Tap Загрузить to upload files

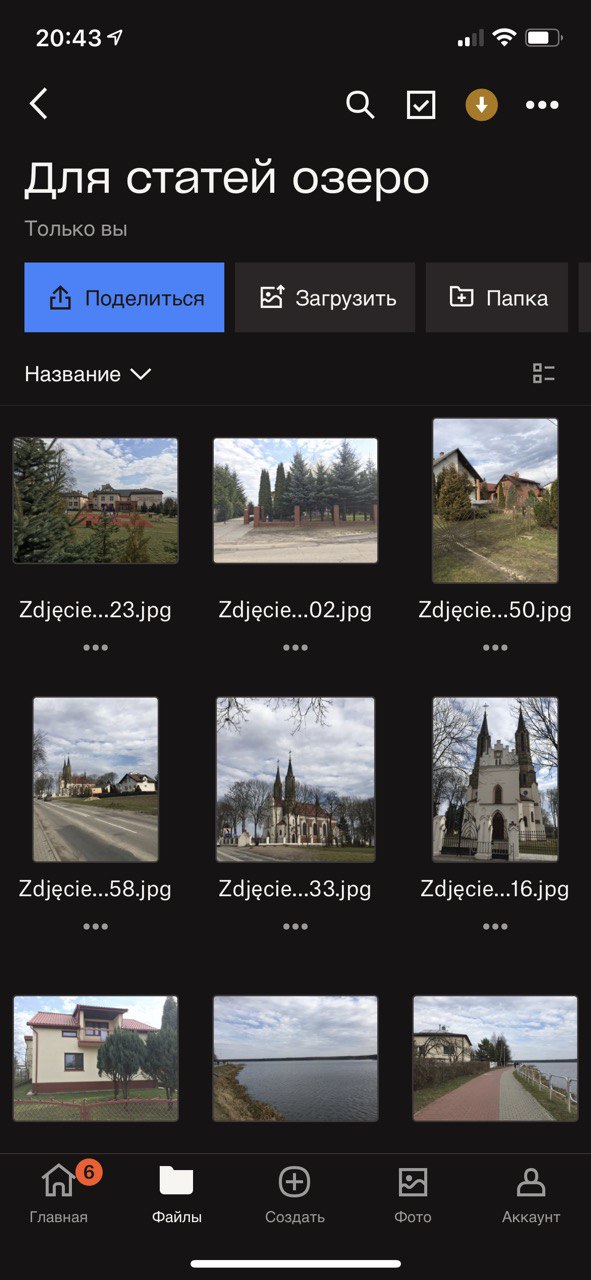[325, 297]
